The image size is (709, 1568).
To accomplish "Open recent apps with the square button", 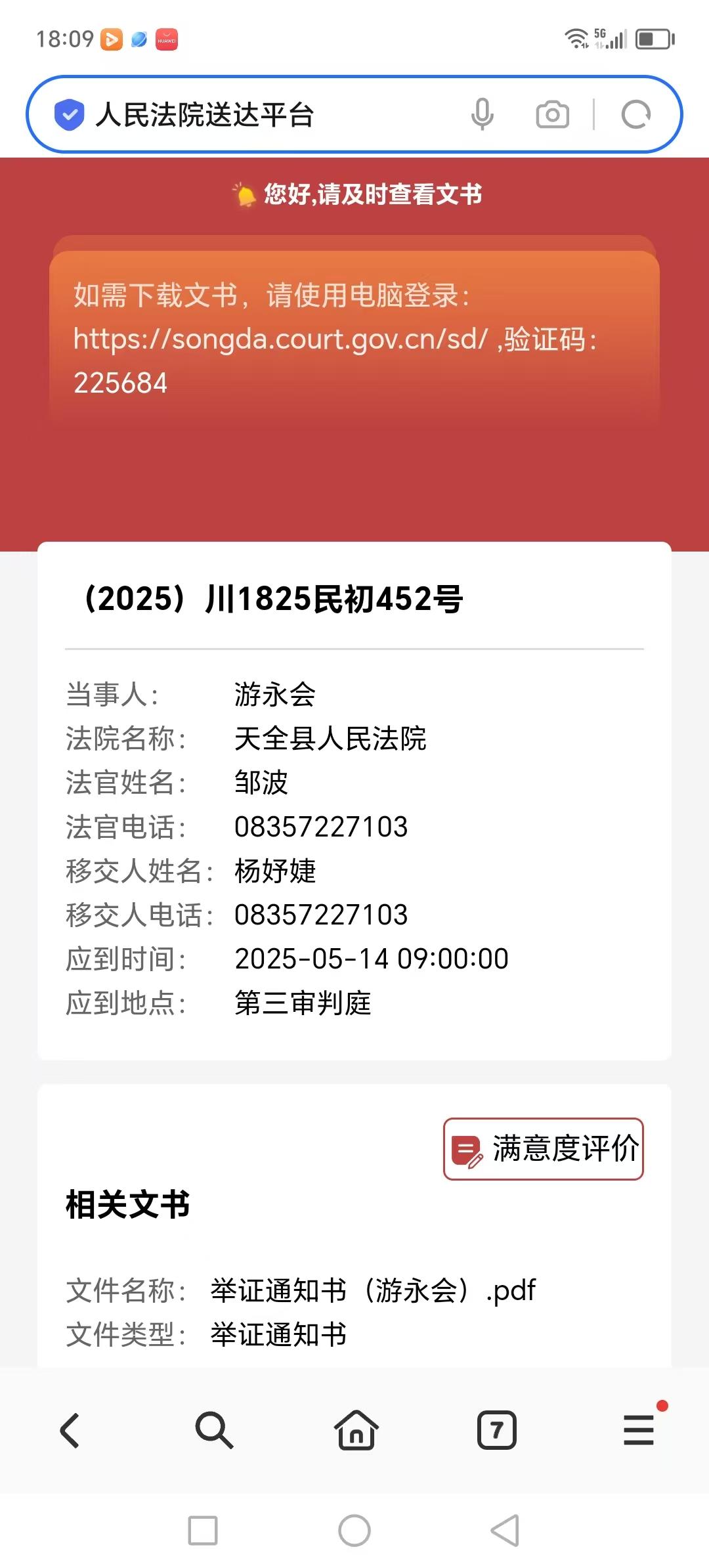I will (x=203, y=1530).
